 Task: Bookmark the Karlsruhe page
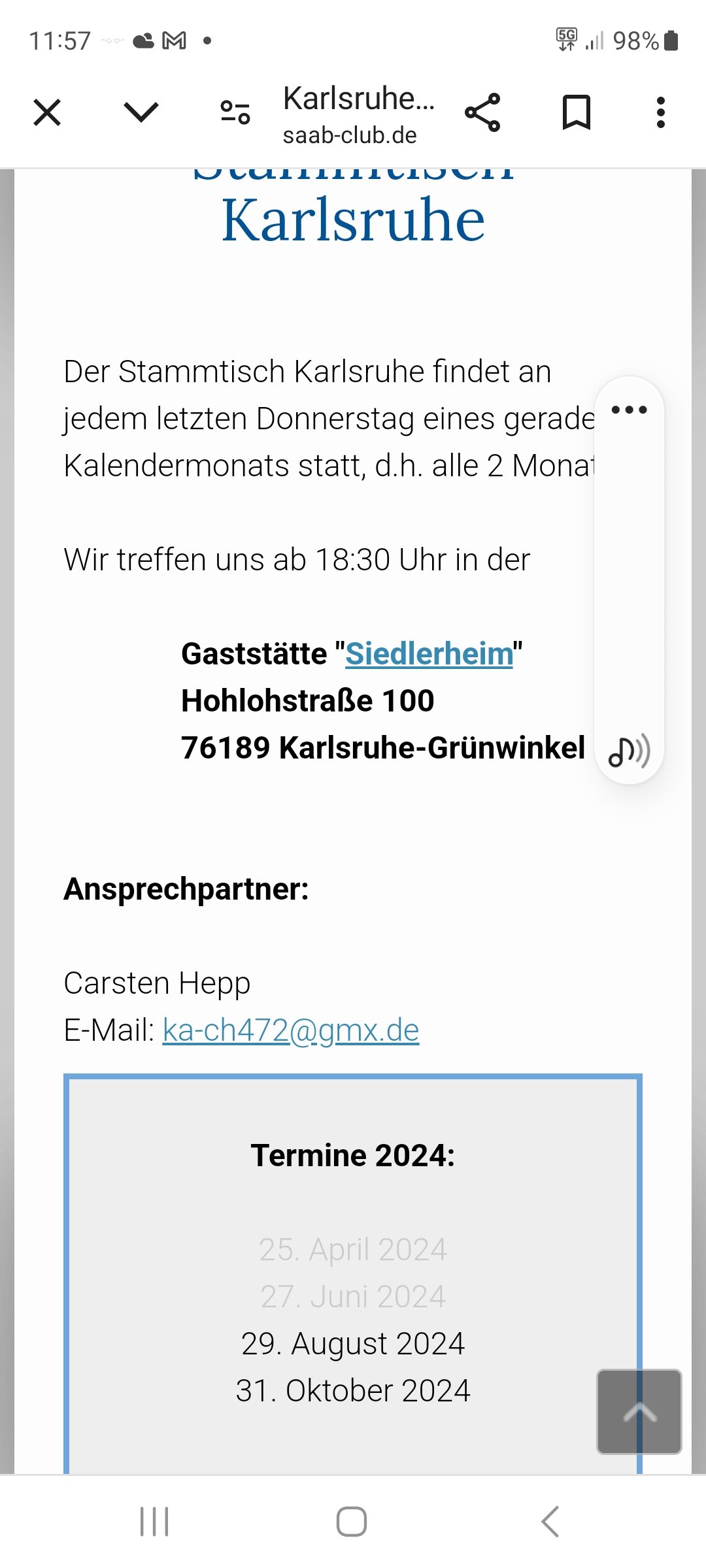(577, 112)
